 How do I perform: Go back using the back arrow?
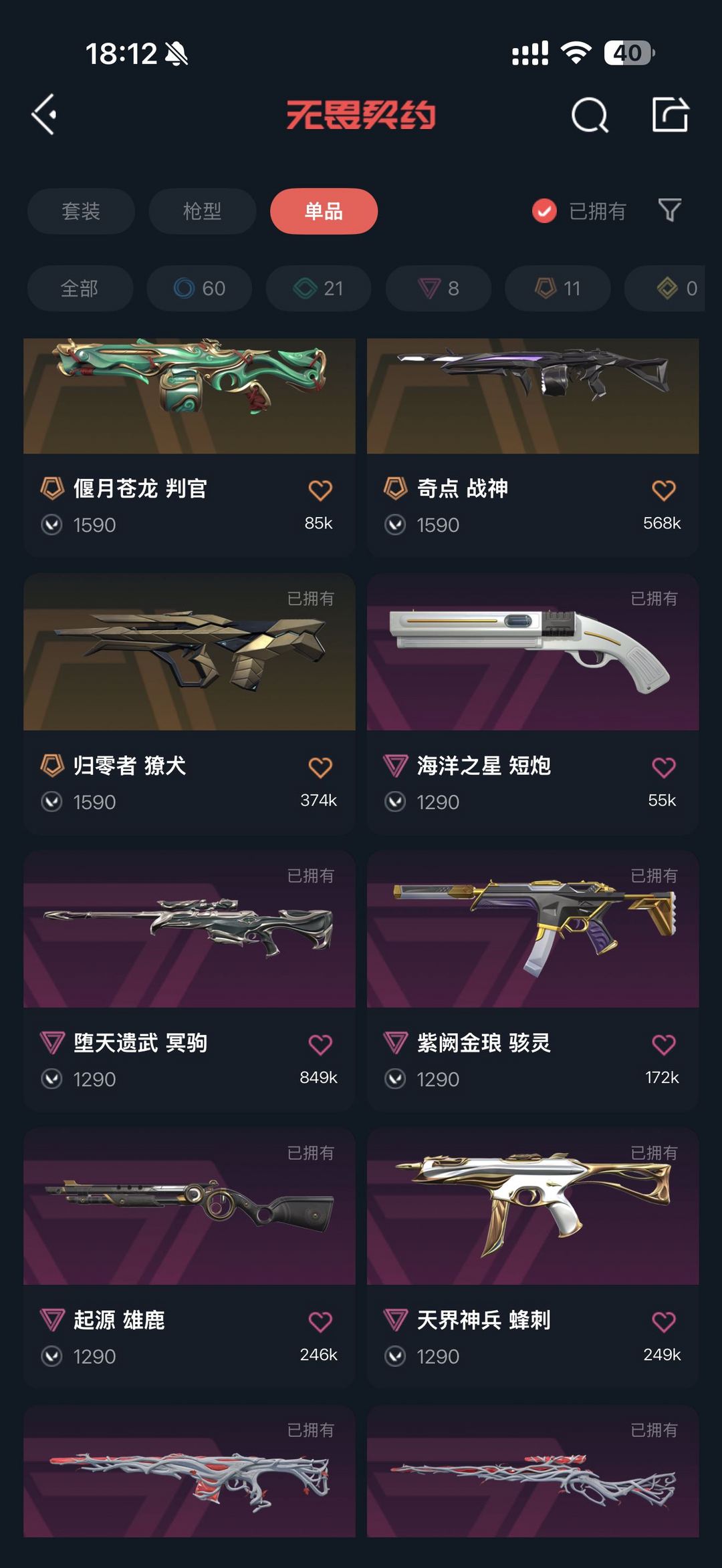[x=44, y=115]
